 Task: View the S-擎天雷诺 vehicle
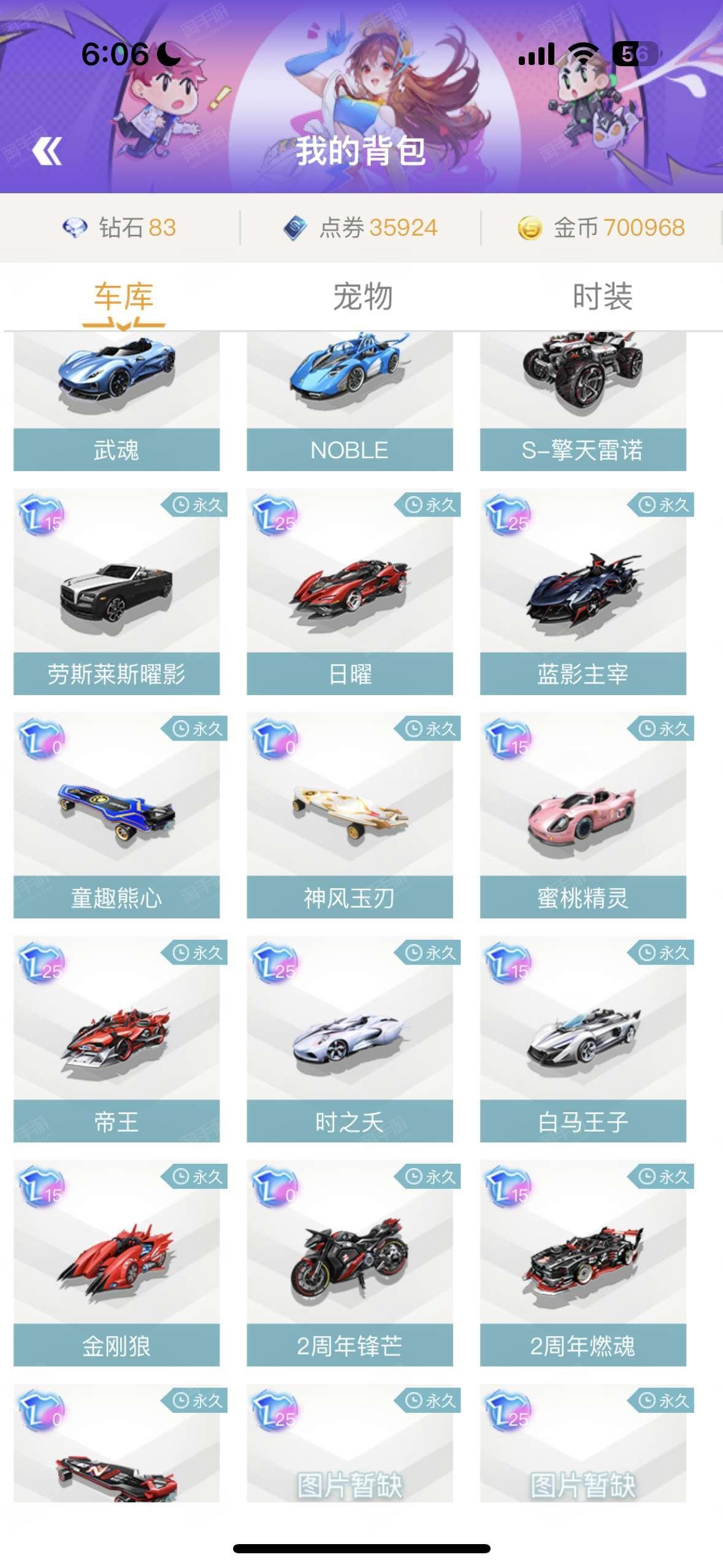[583, 402]
